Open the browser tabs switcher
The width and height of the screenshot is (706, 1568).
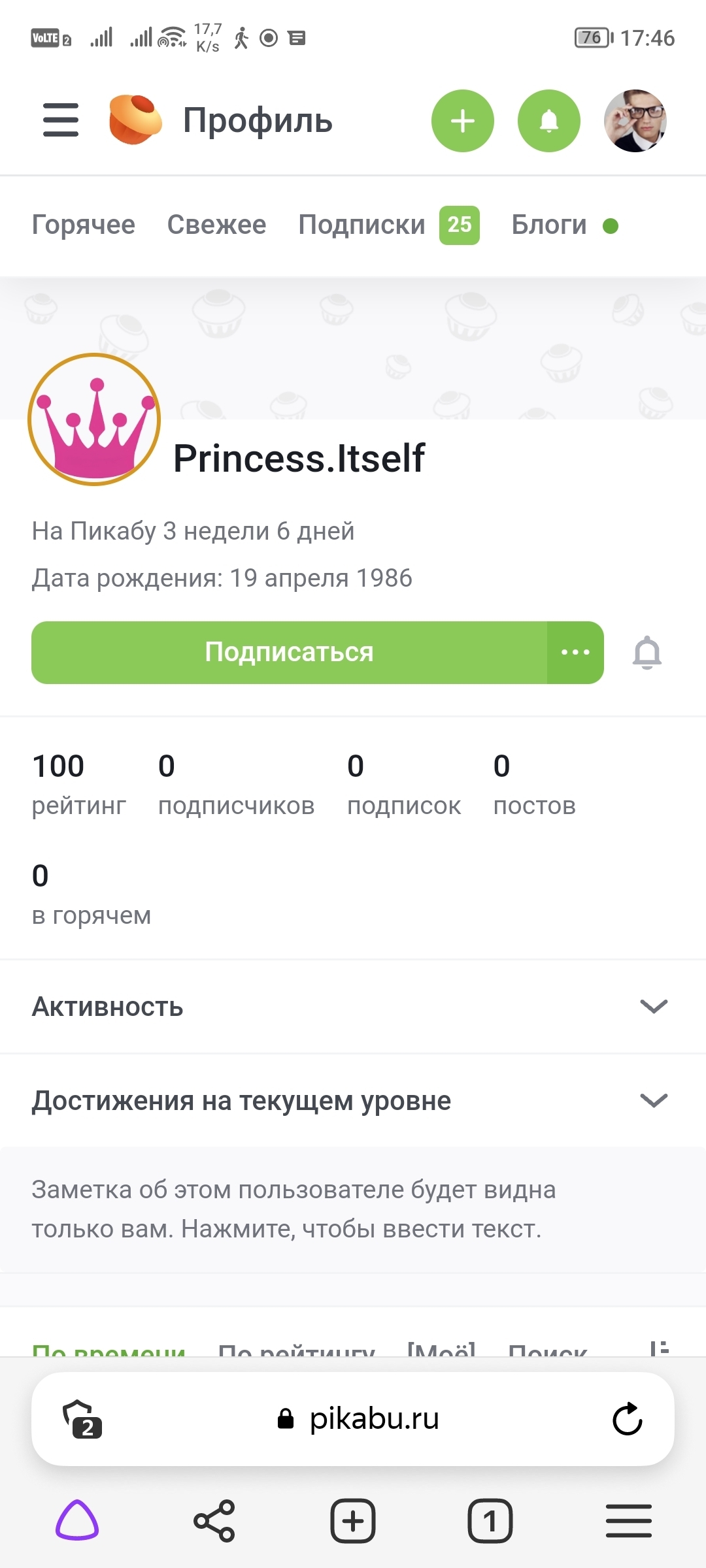click(490, 1520)
